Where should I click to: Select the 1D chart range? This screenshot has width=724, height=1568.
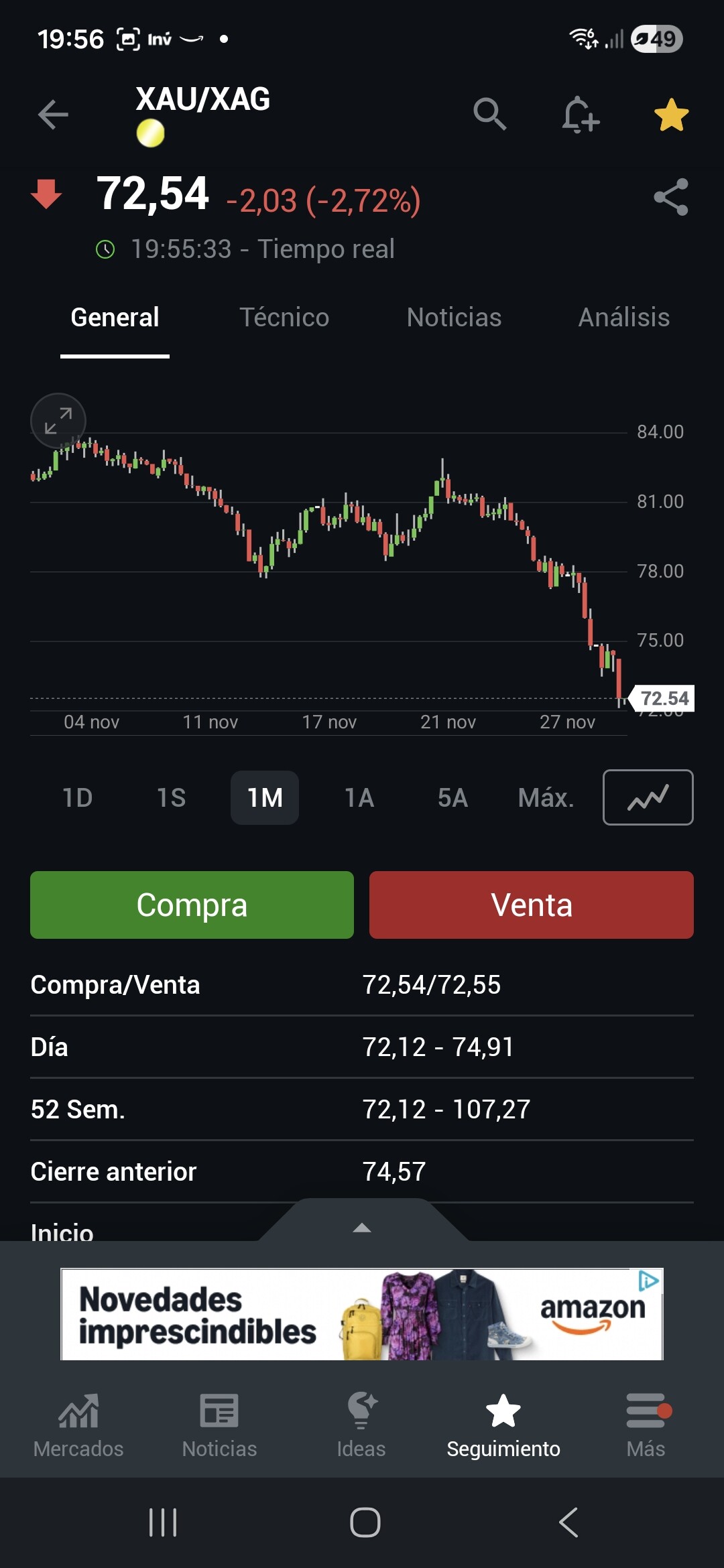coord(77,797)
